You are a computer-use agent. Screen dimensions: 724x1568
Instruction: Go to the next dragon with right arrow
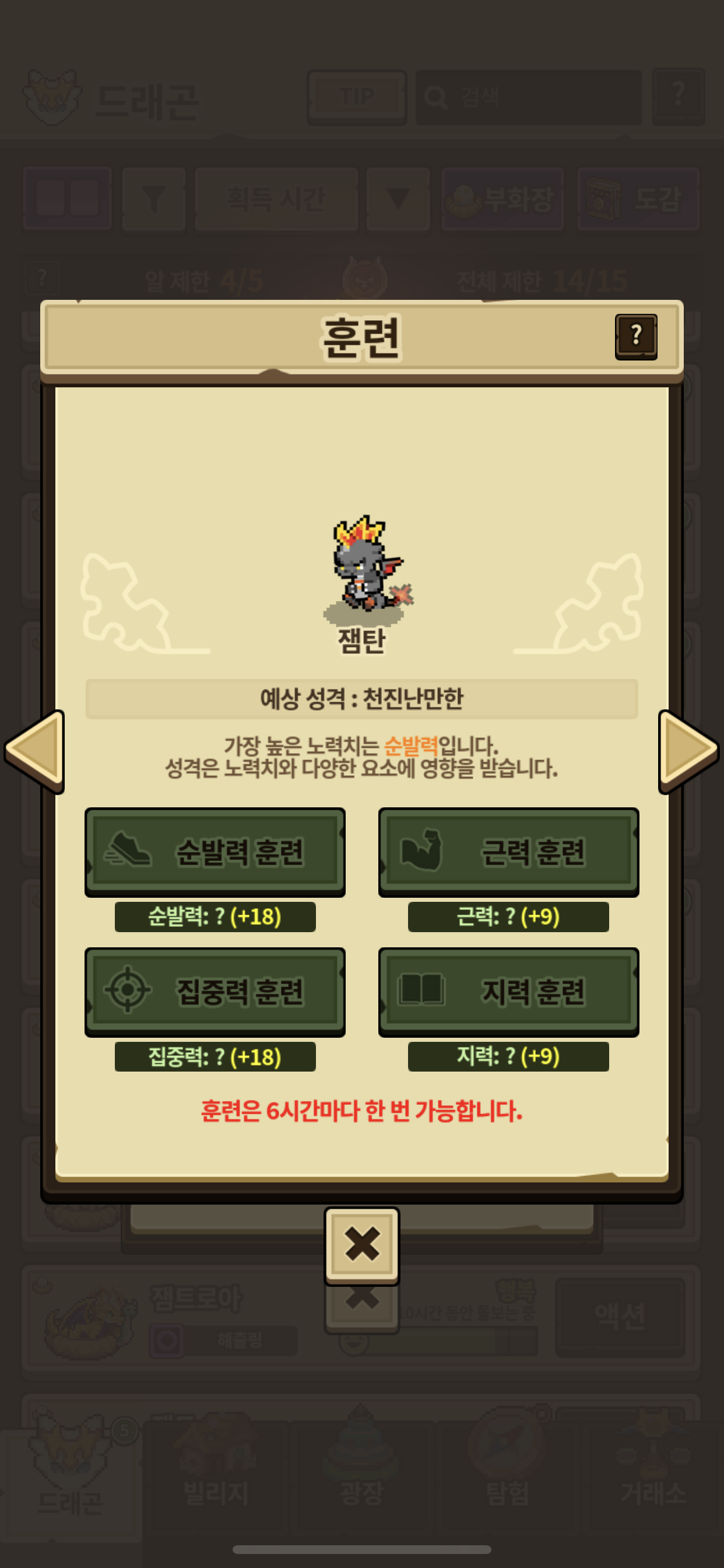click(x=687, y=750)
